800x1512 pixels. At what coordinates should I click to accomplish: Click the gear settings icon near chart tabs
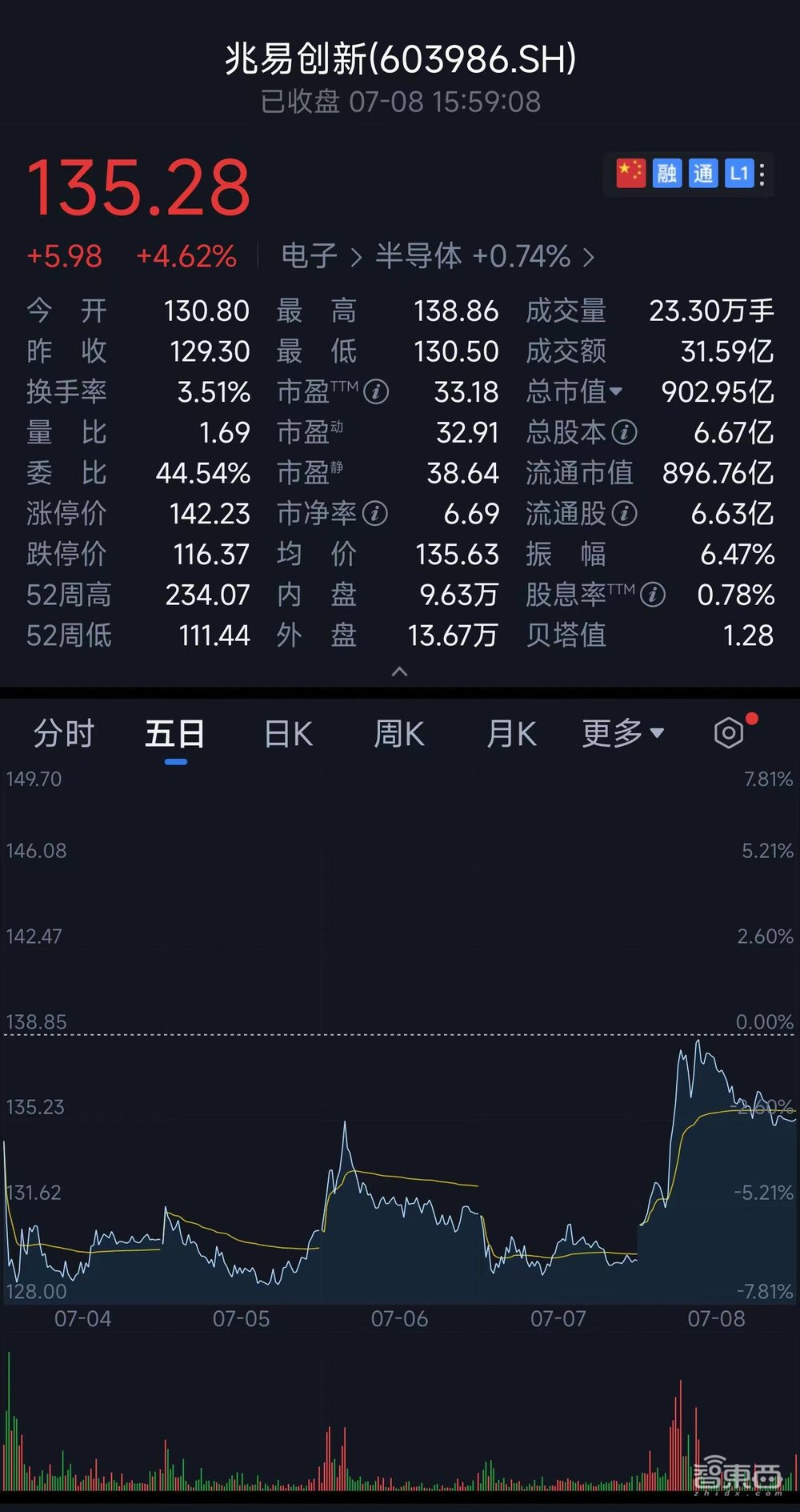point(728,732)
